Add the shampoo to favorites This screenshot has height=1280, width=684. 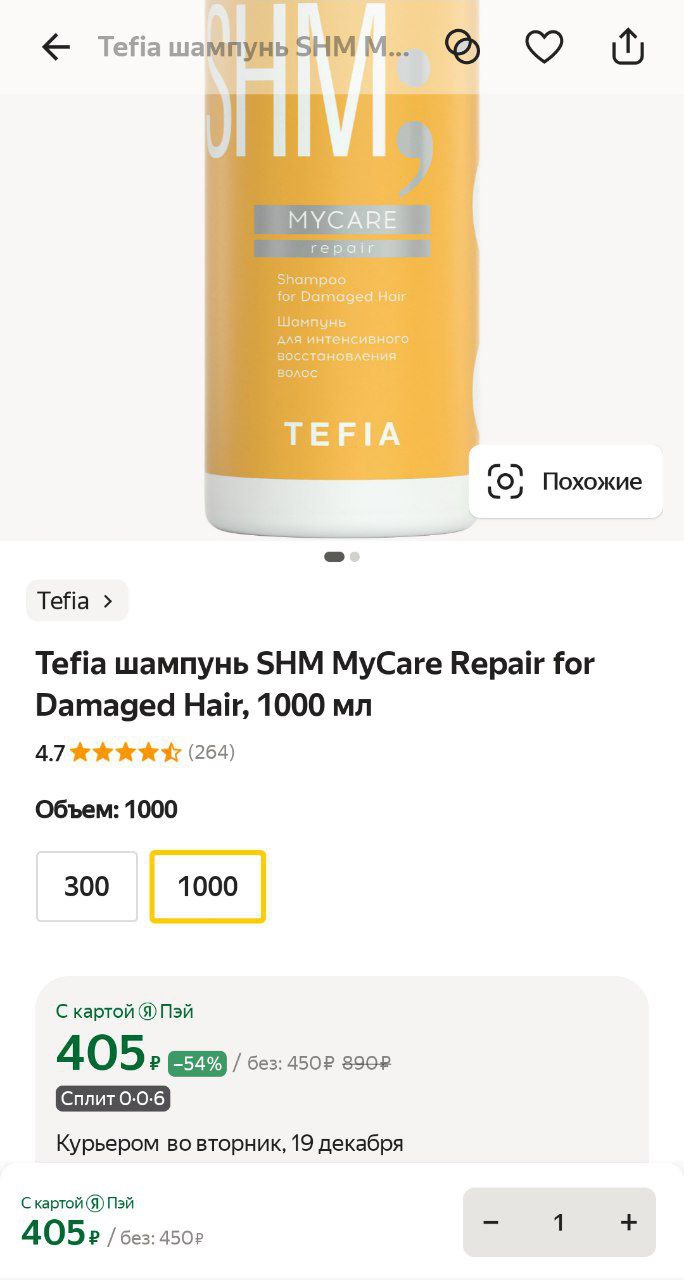(x=544, y=47)
